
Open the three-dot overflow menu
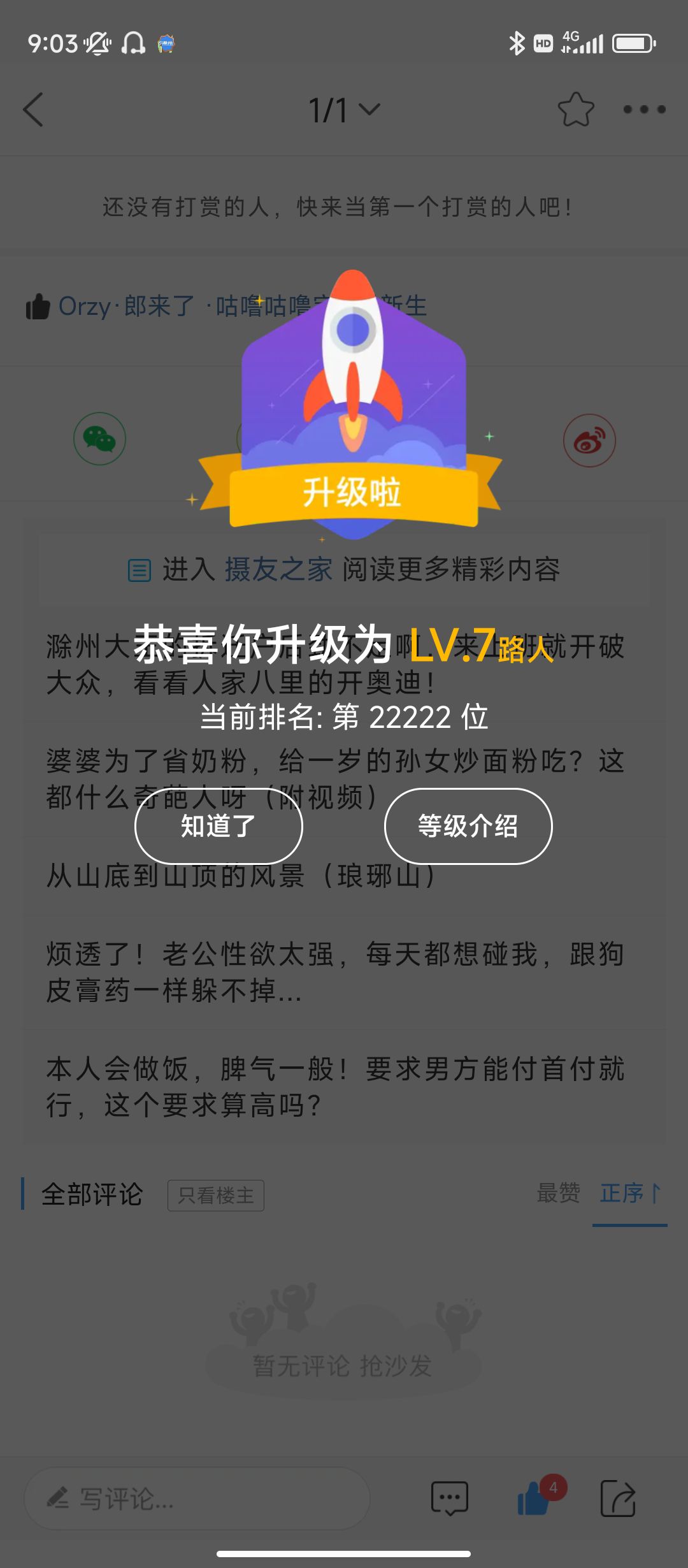click(644, 110)
